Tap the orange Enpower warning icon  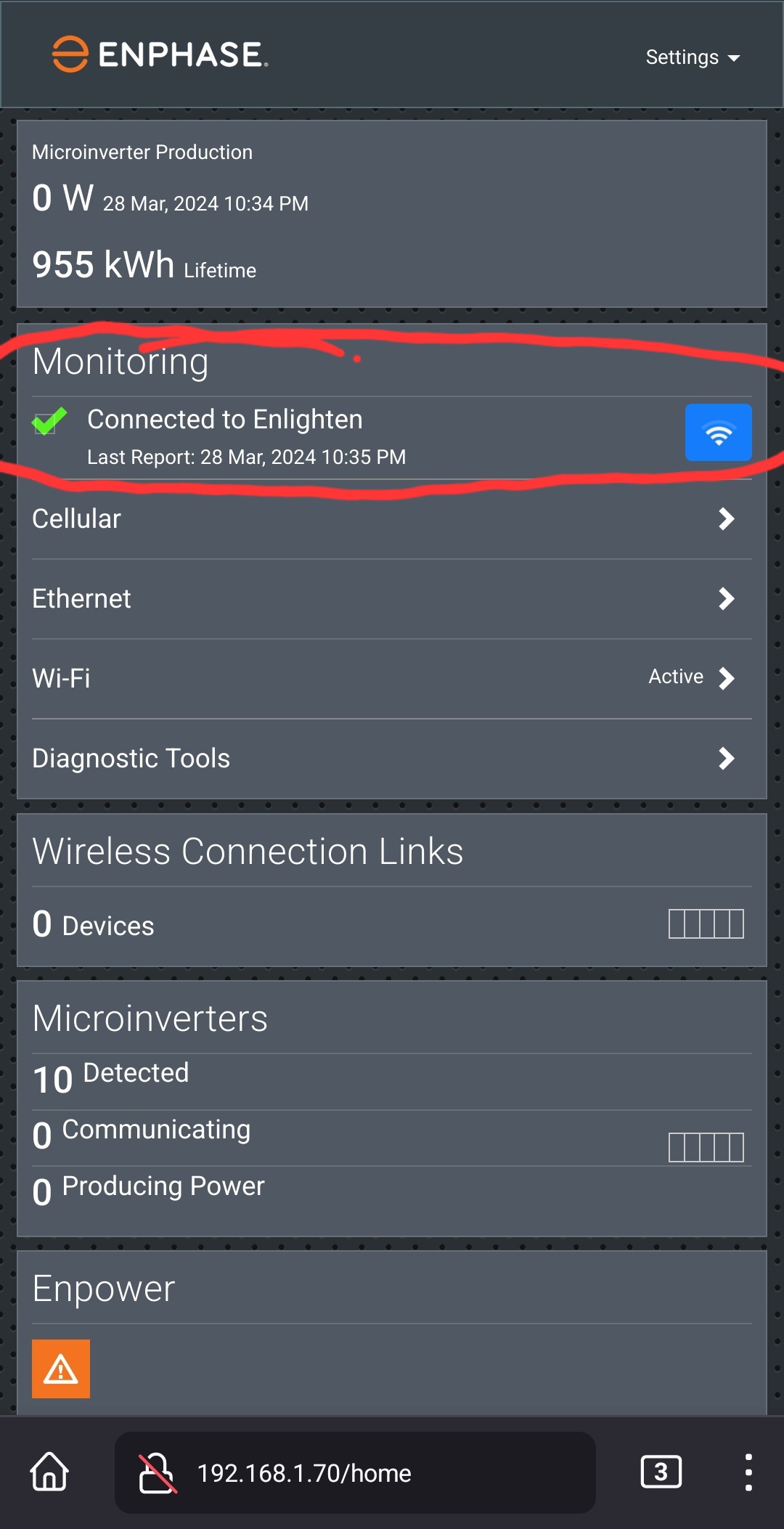click(x=61, y=1369)
